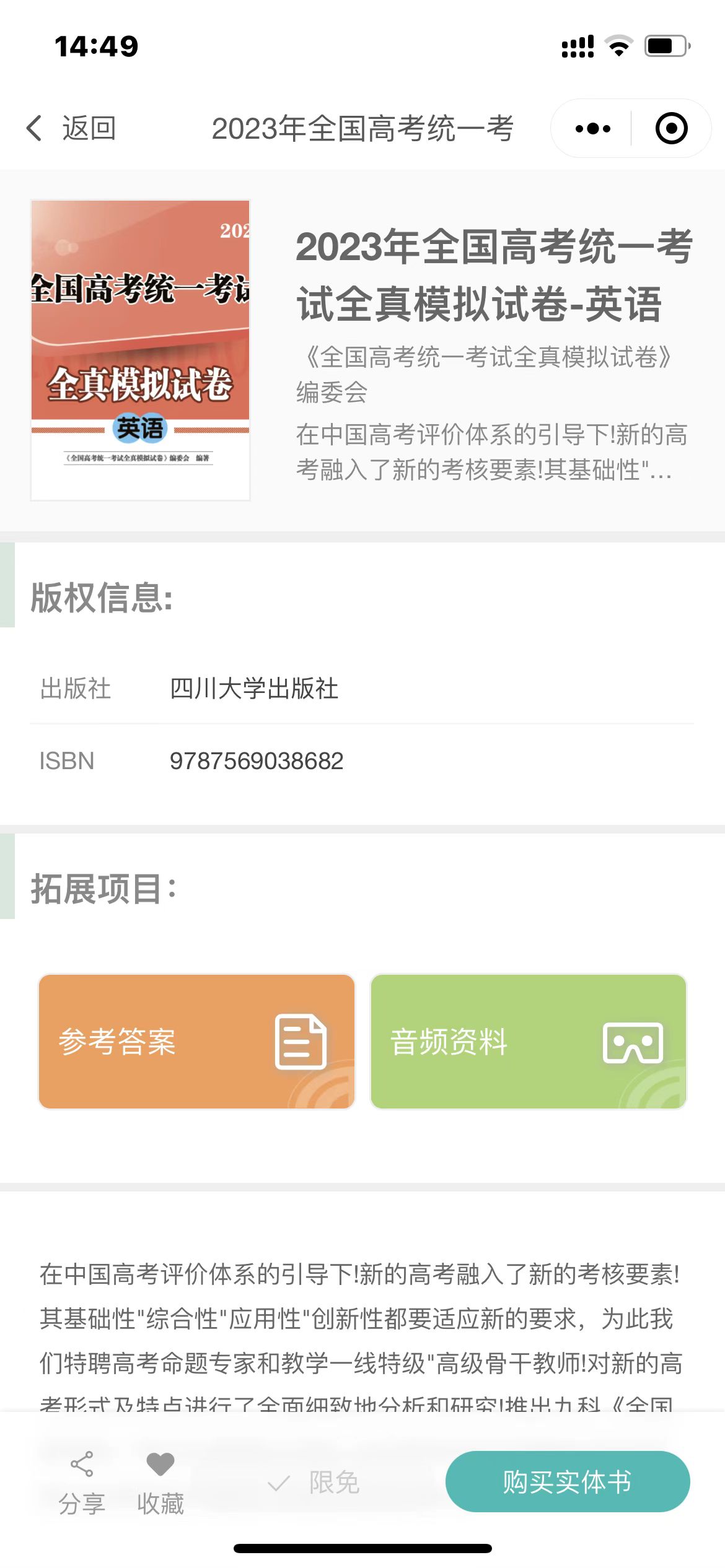The width and height of the screenshot is (725, 1568).
Task: Tap 购买实体书 to buy the physical book
Action: pyautogui.click(x=567, y=1481)
